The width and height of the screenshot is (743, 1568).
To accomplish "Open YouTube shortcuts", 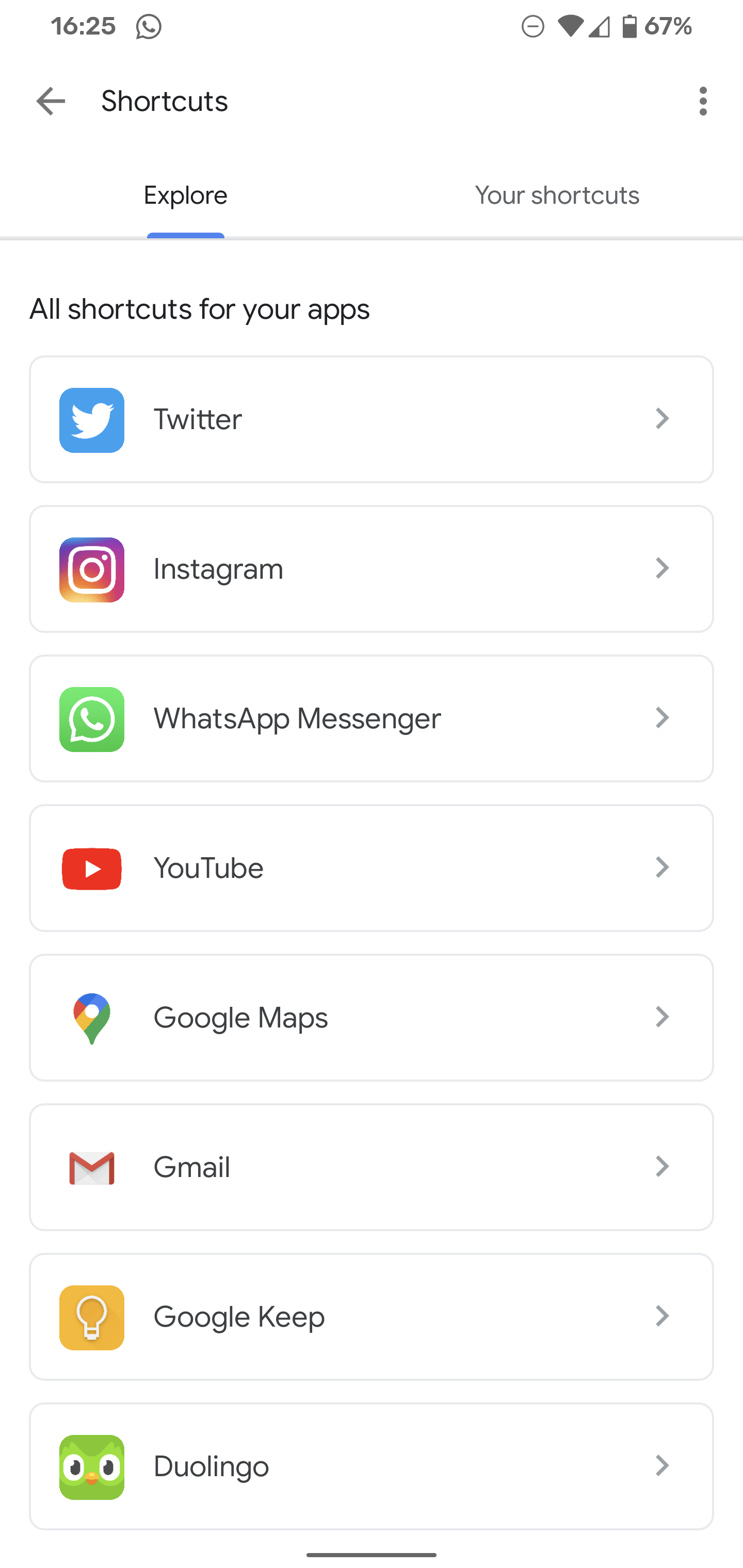I will click(372, 868).
